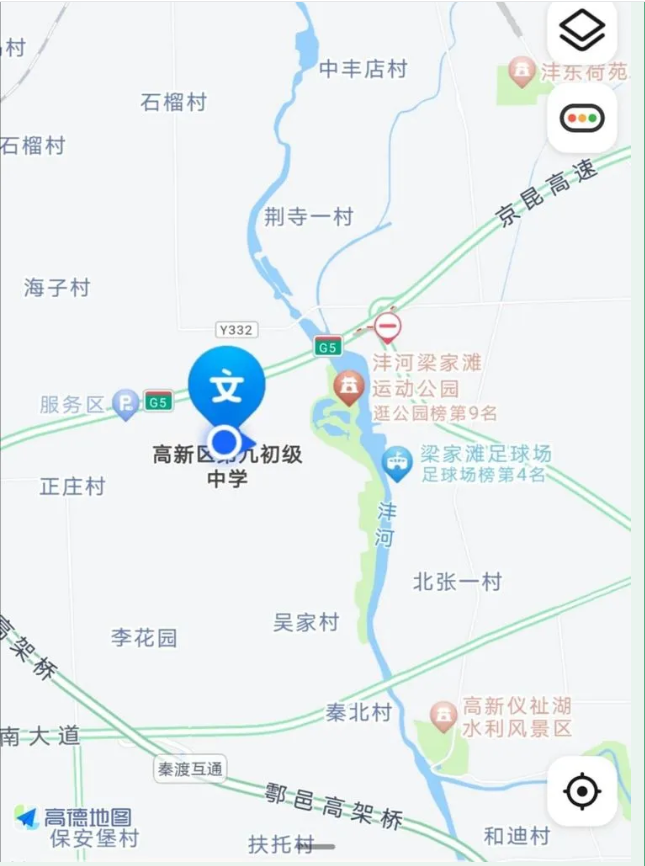Toggle the traffic conditions display

point(582,119)
